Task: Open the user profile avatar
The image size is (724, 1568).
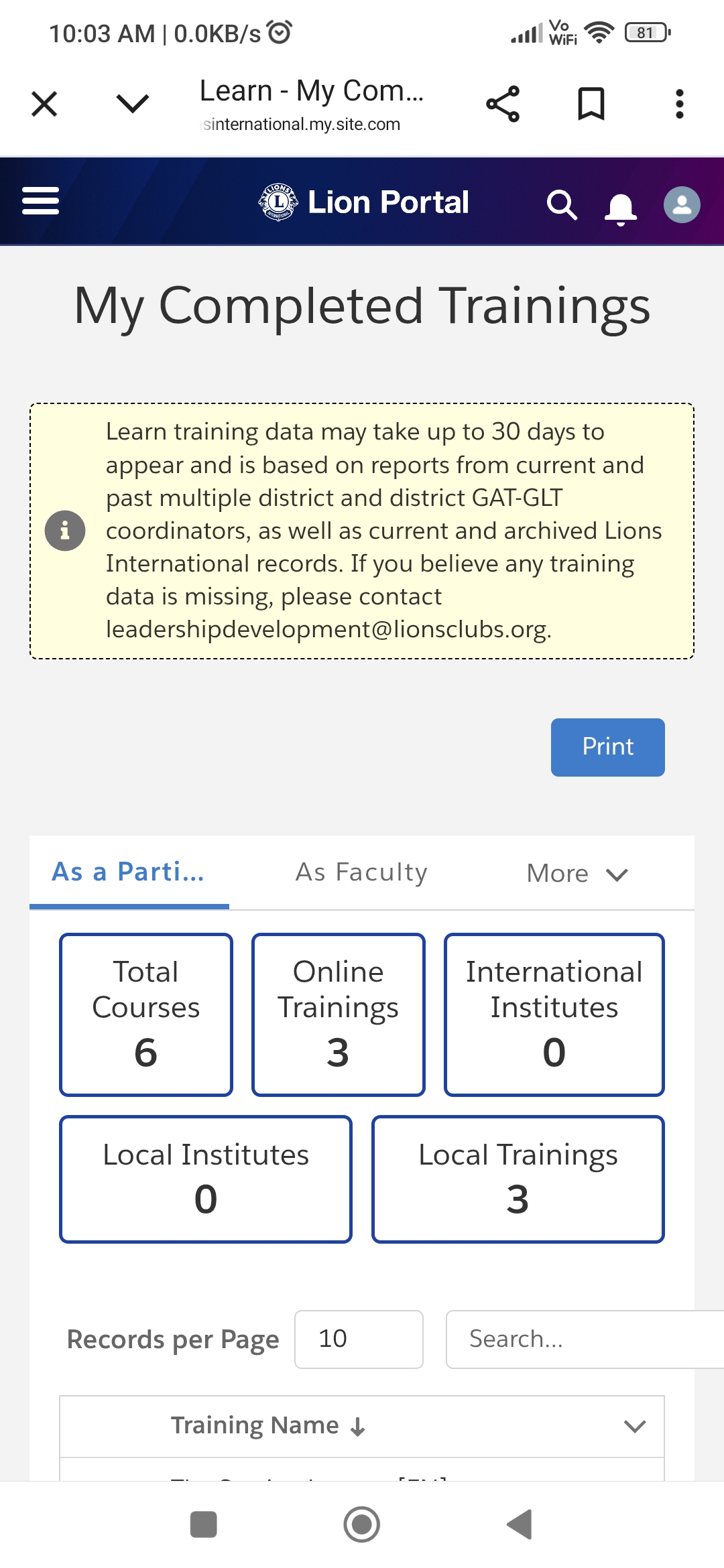Action: (682, 204)
